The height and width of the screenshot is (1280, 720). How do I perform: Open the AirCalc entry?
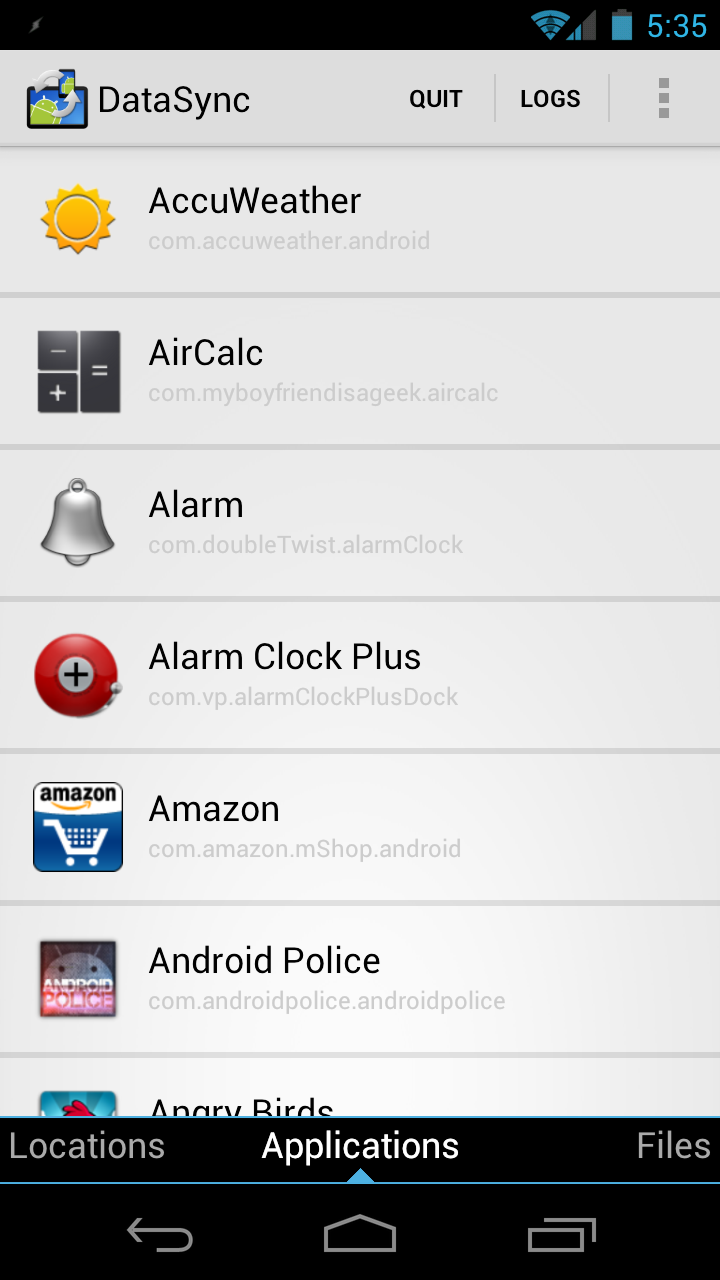[x=360, y=371]
